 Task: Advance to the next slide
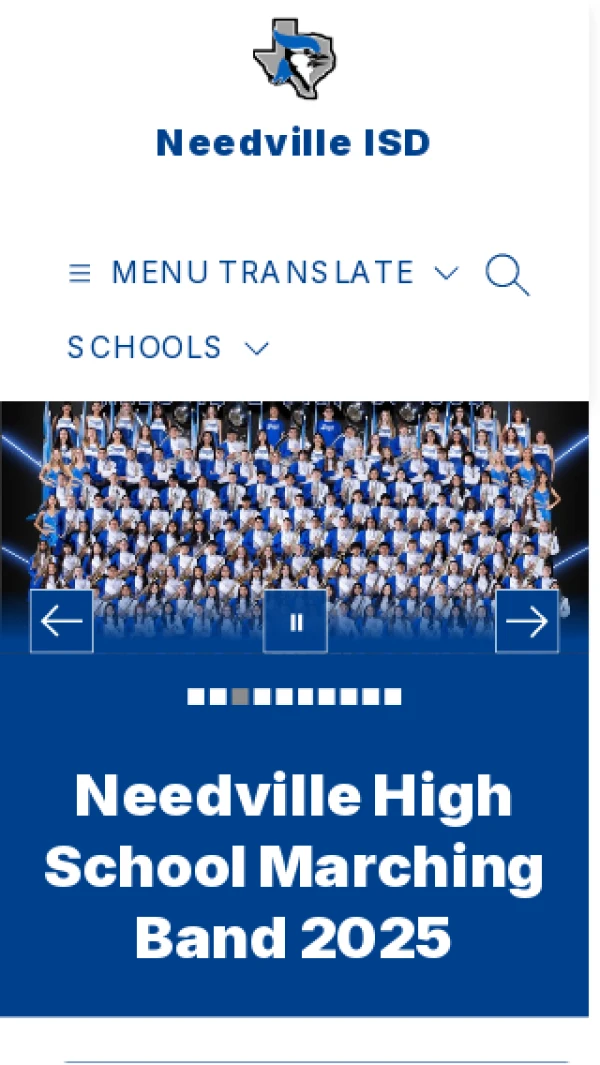527,622
